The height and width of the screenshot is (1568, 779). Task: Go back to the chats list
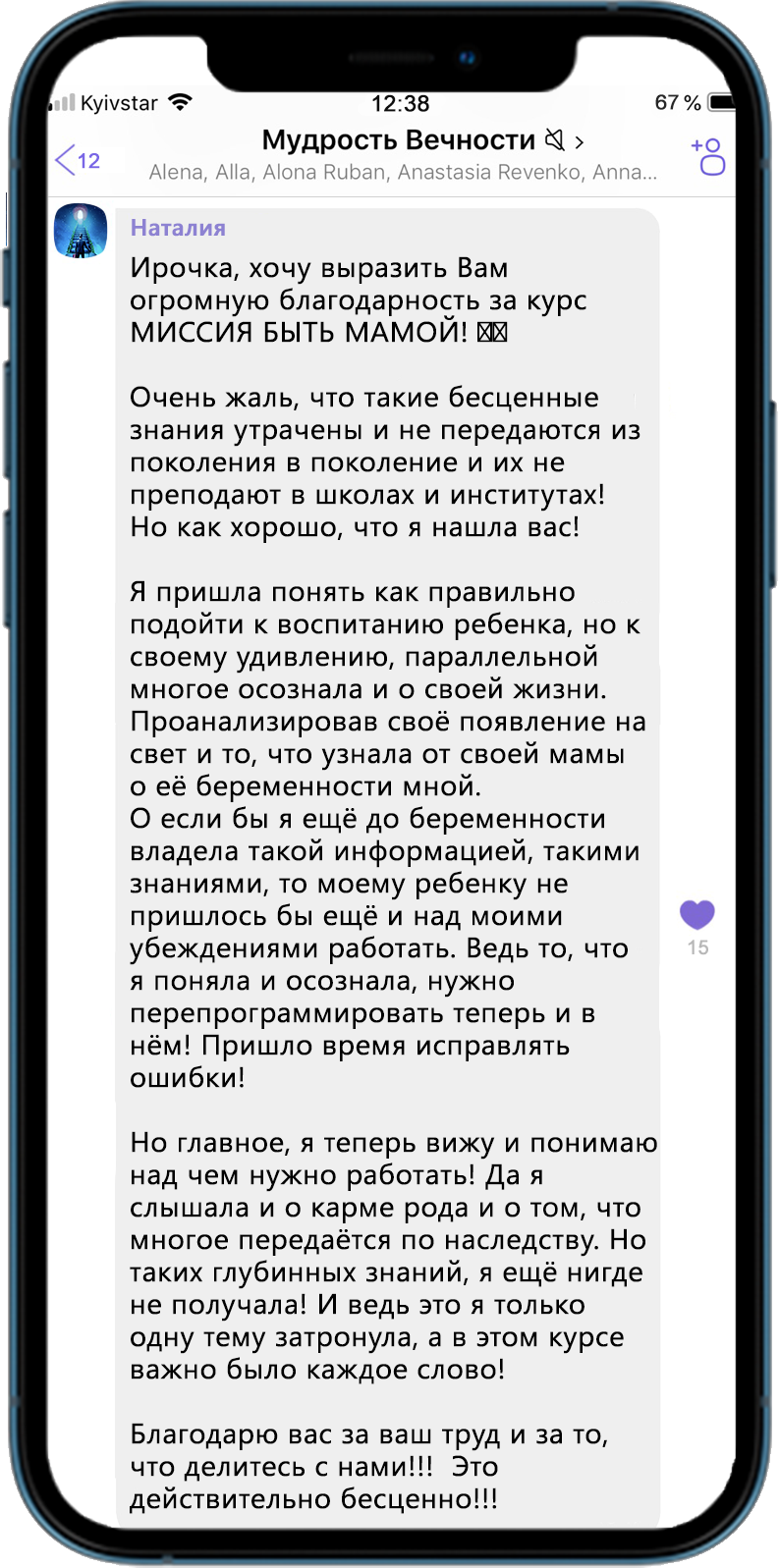click(x=77, y=160)
